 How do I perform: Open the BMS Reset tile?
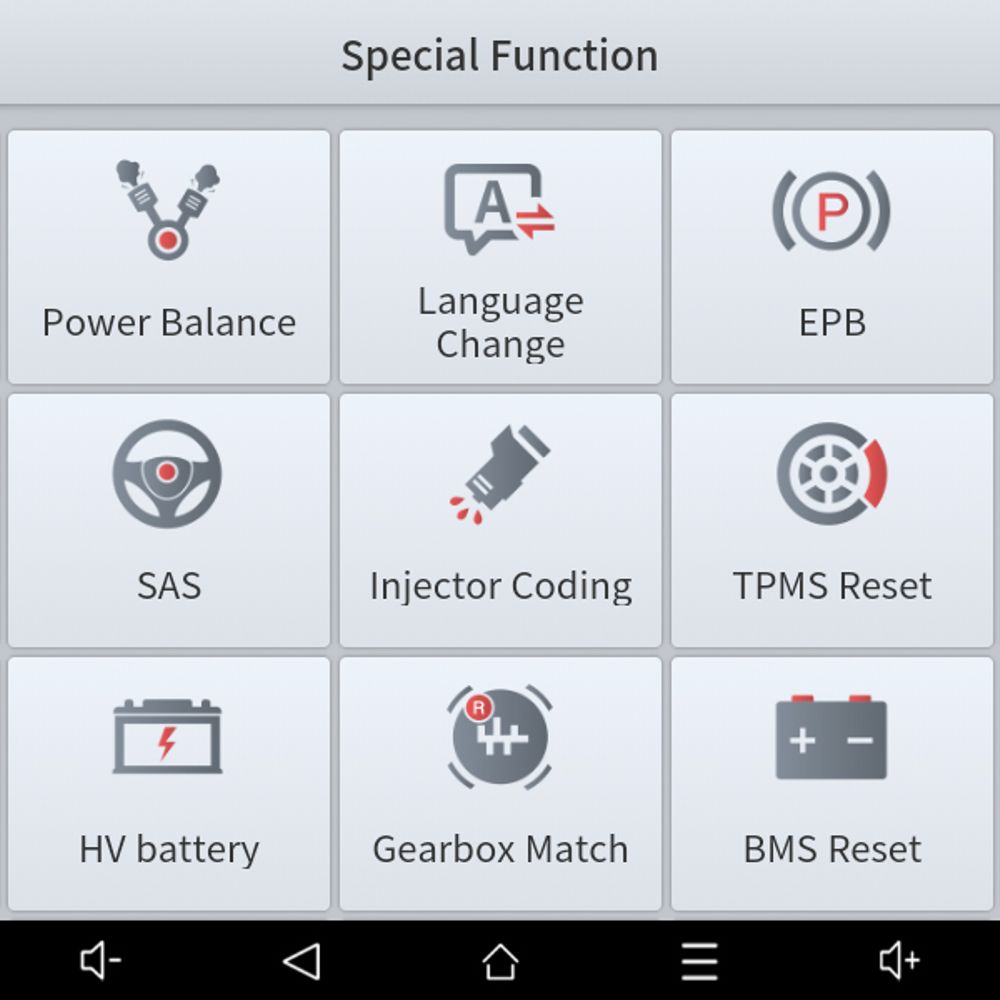tap(832, 783)
